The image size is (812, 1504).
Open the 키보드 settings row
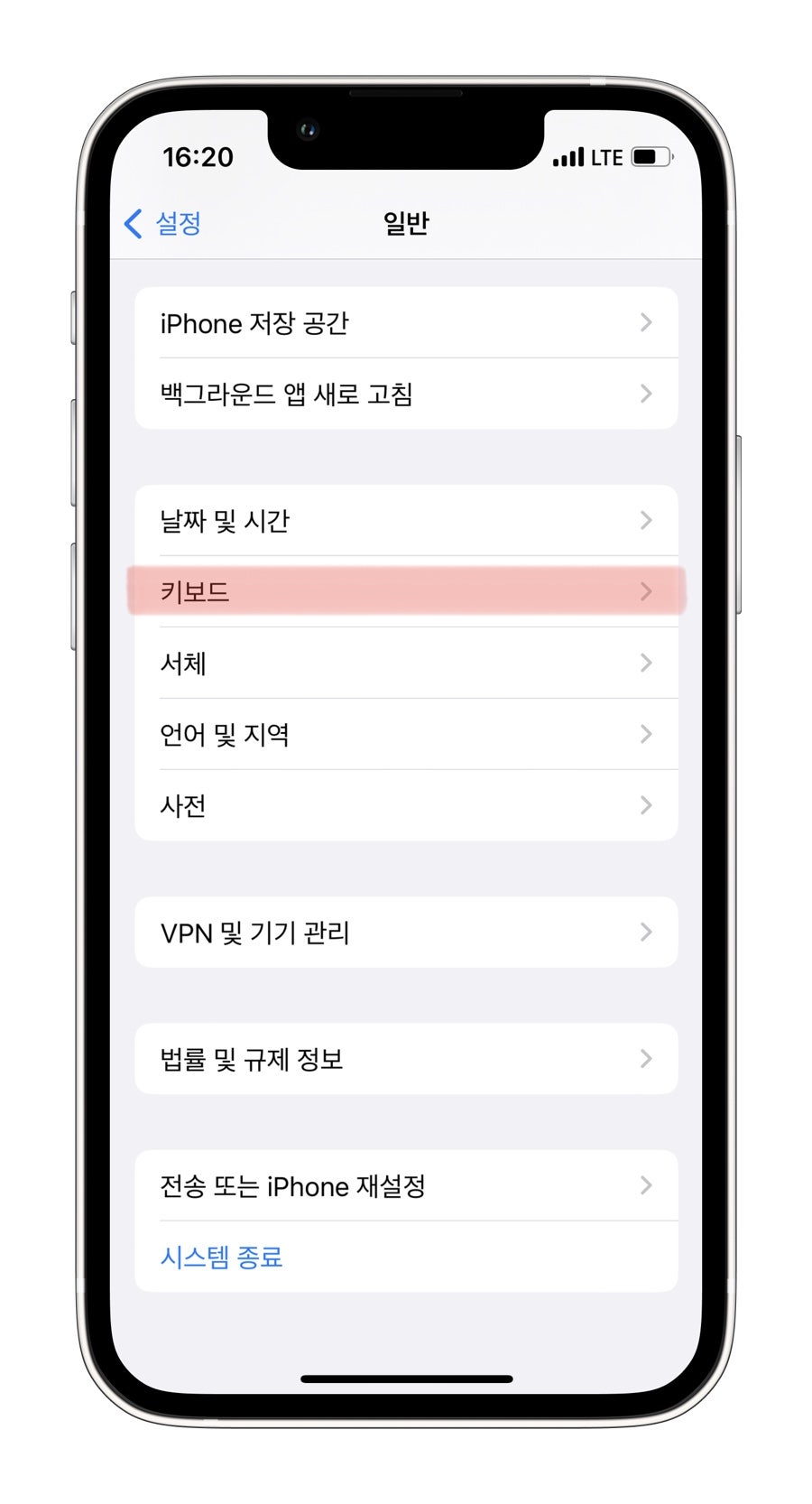click(x=406, y=591)
